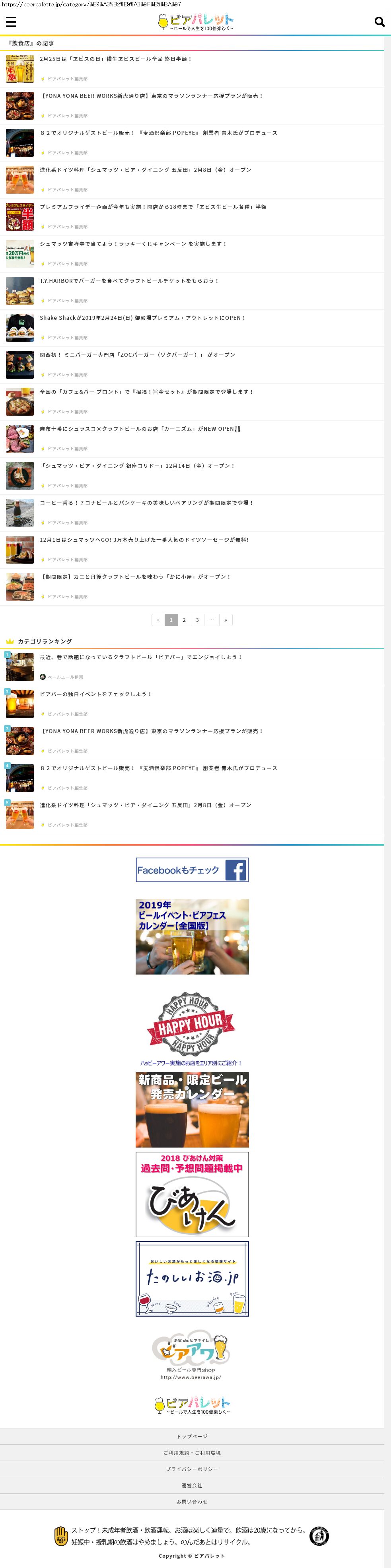Open the HAPPY HOUR area guide banner
391x1568 pixels.
pos(191,1029)
